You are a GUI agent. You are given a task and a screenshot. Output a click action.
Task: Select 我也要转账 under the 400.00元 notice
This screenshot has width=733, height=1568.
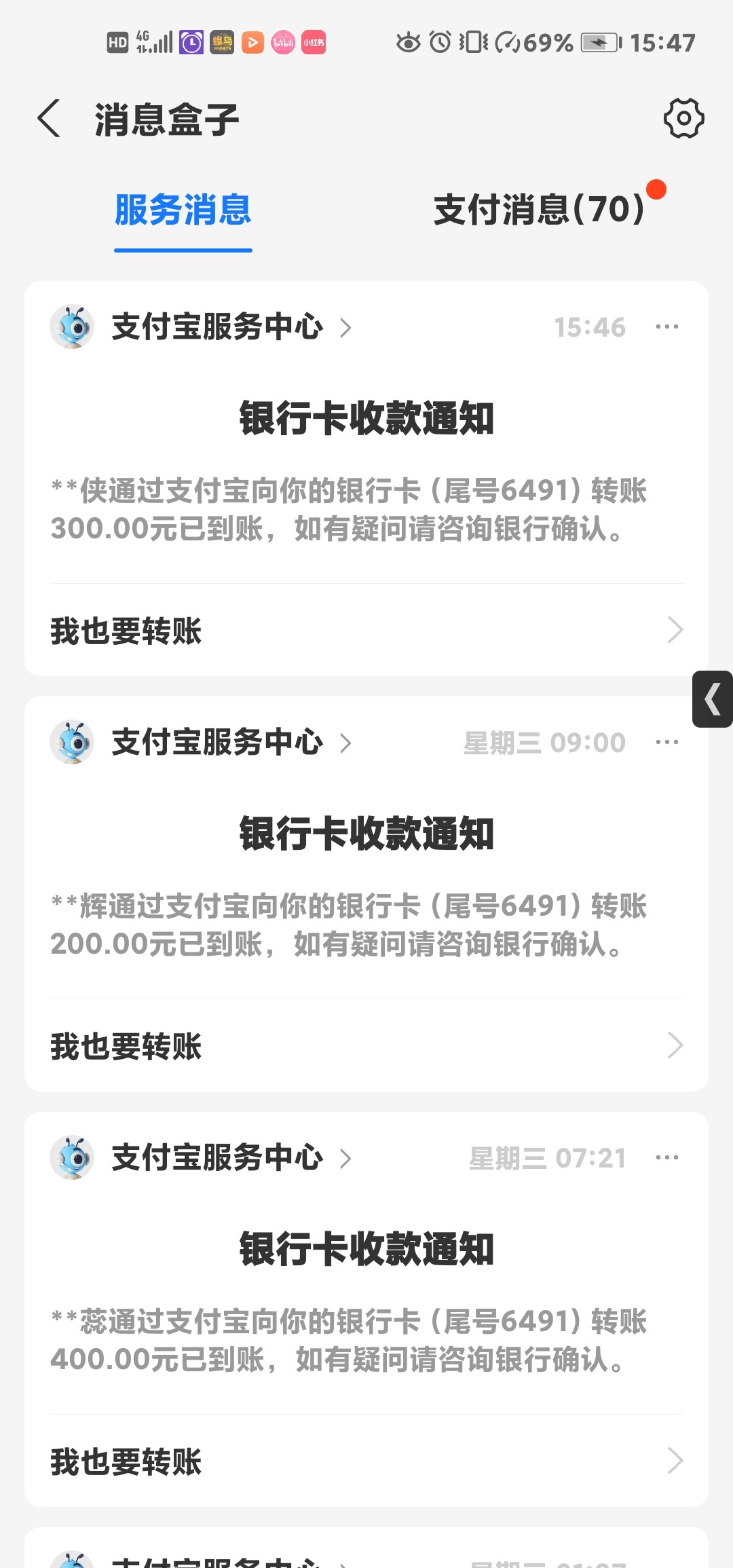[366, 1461]
